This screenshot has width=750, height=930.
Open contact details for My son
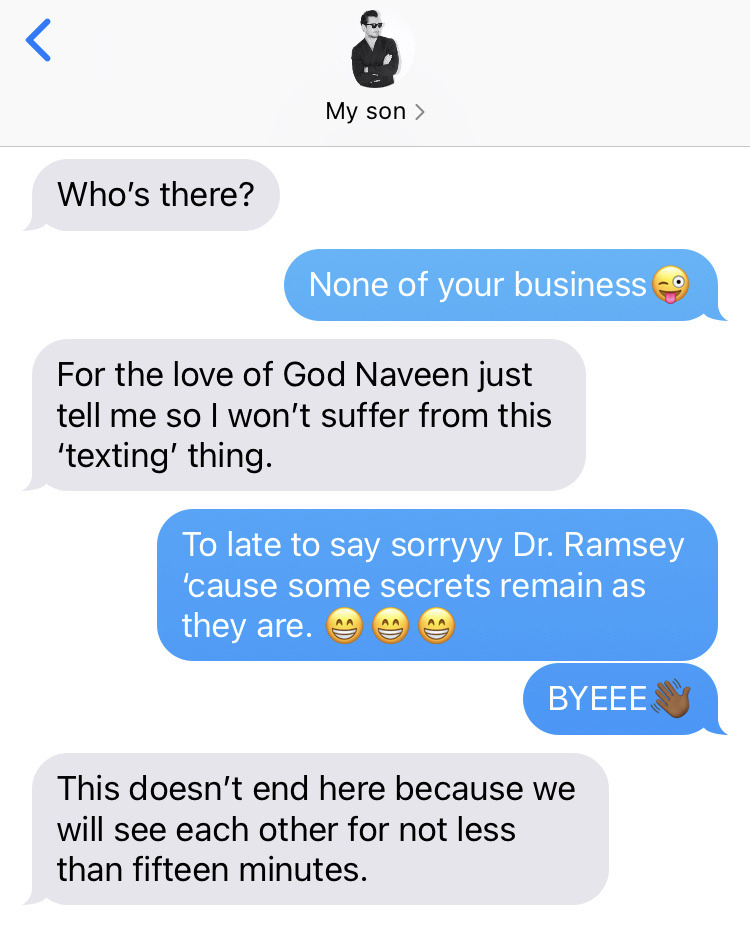(x=375, y=111)
